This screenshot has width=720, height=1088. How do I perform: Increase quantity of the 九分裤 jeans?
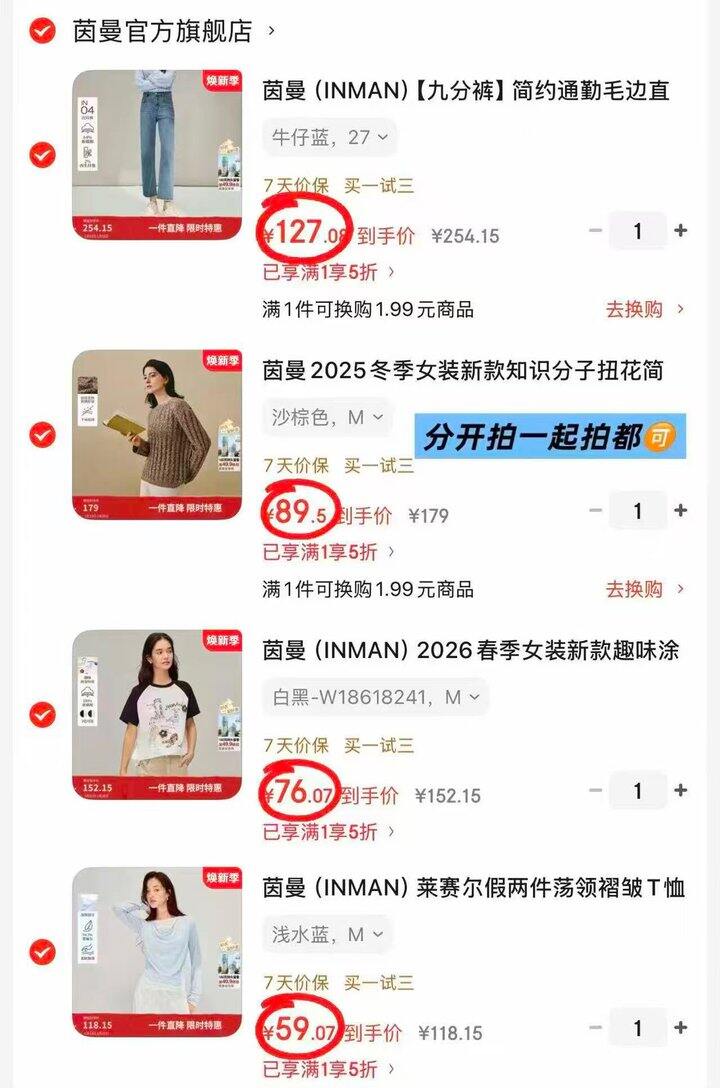(681, 231)
